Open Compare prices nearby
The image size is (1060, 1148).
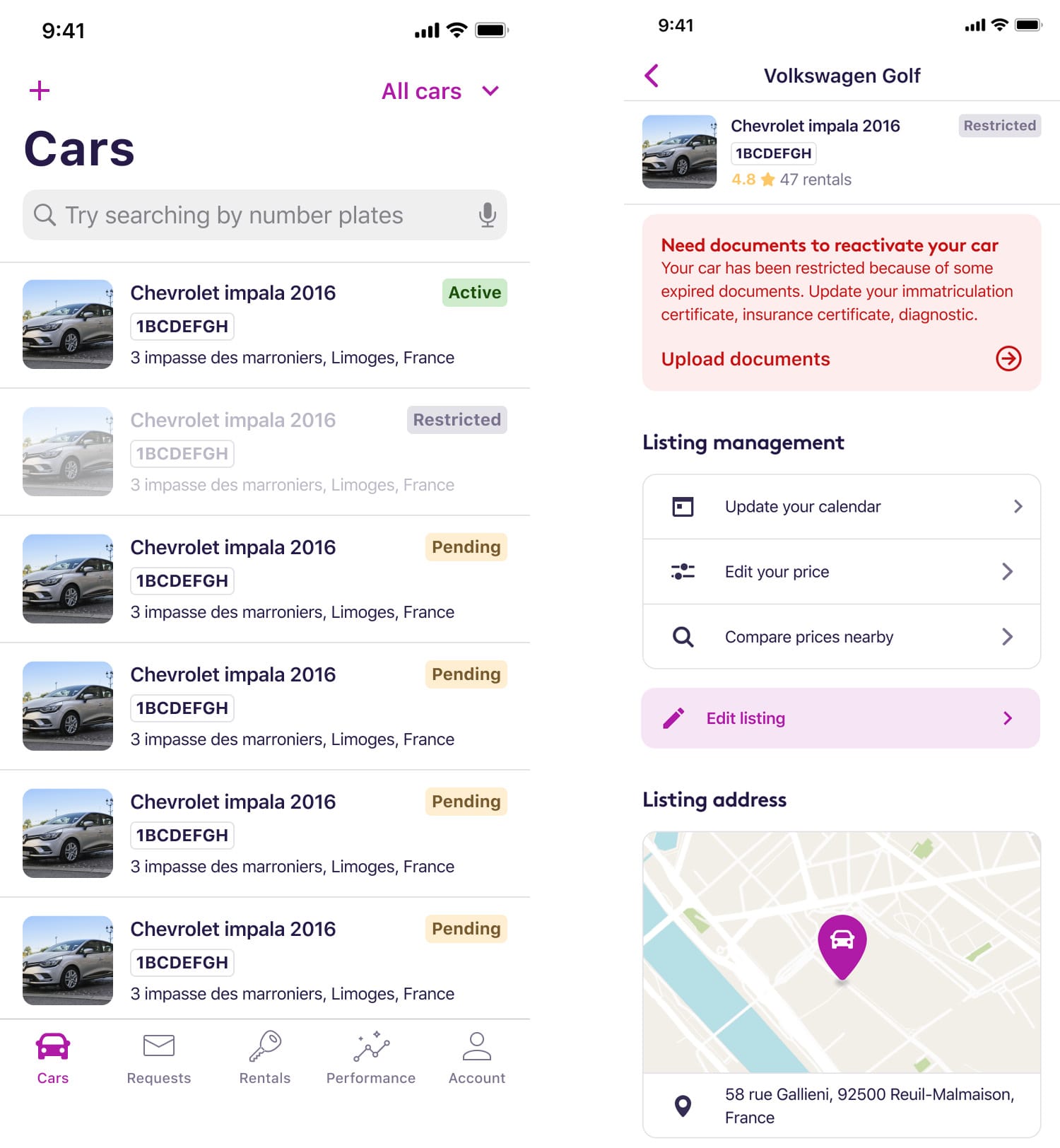(x=841, y=637)
